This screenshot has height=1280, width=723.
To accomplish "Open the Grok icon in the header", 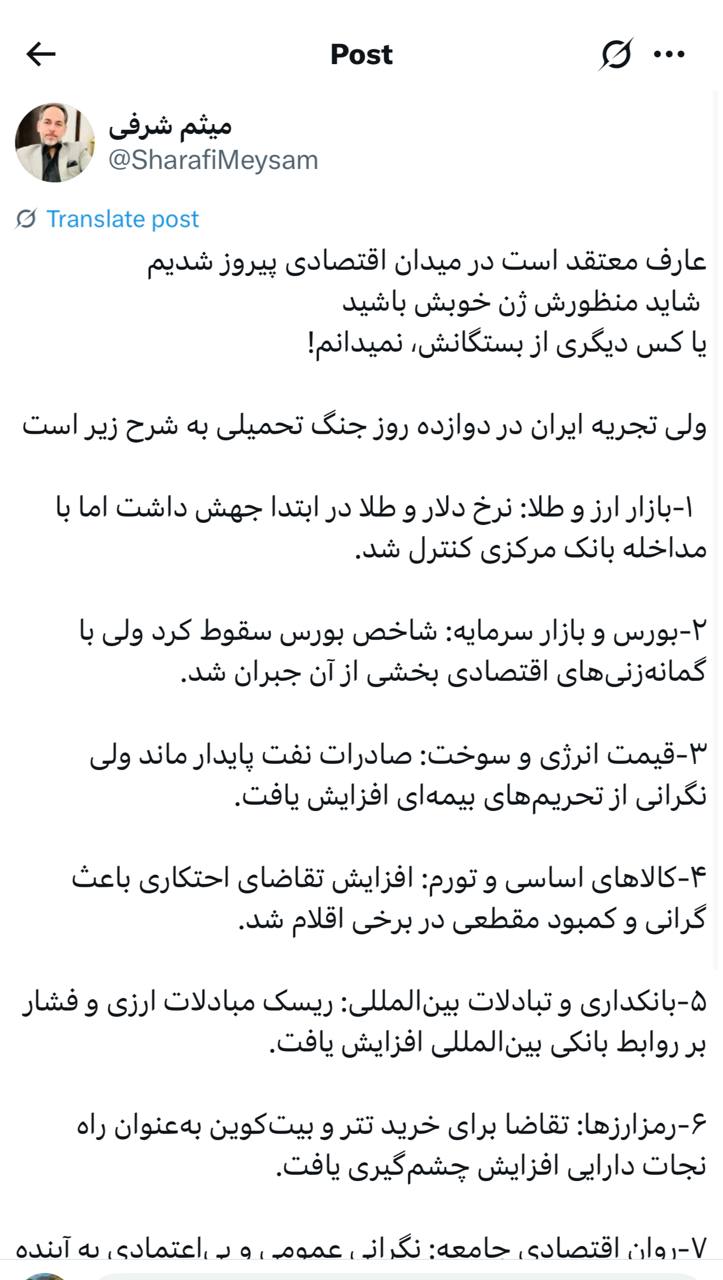I will click(x=616, y=54).
